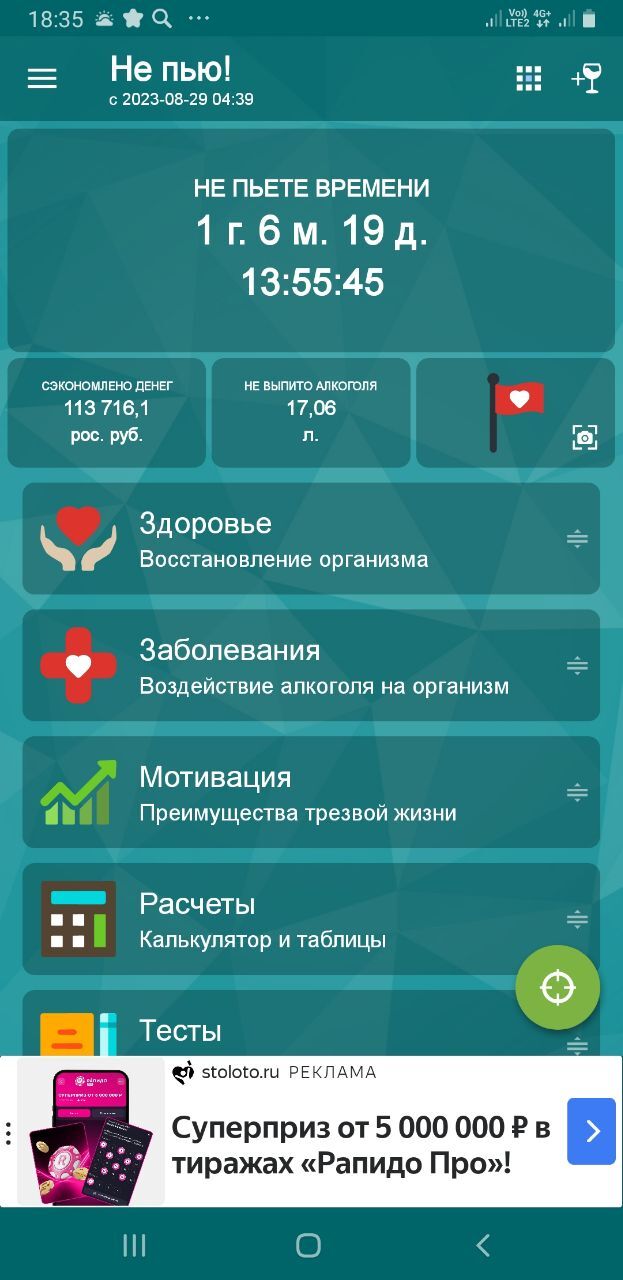Open the stoloto.ru ad arrow button
Viewport: 623px width, 1280px height.
[x=591, y=1131]
